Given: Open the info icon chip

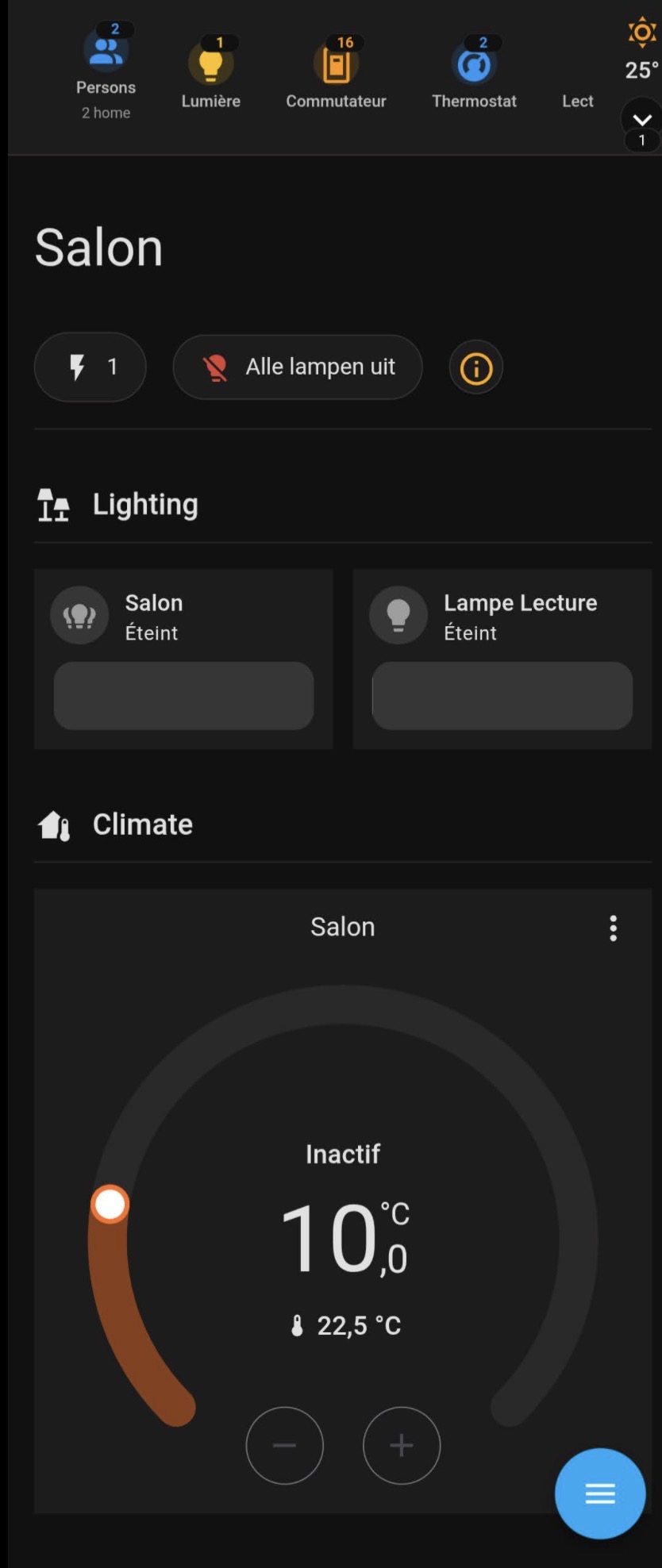Looking at the screenshot, I should tap(476, 368).
